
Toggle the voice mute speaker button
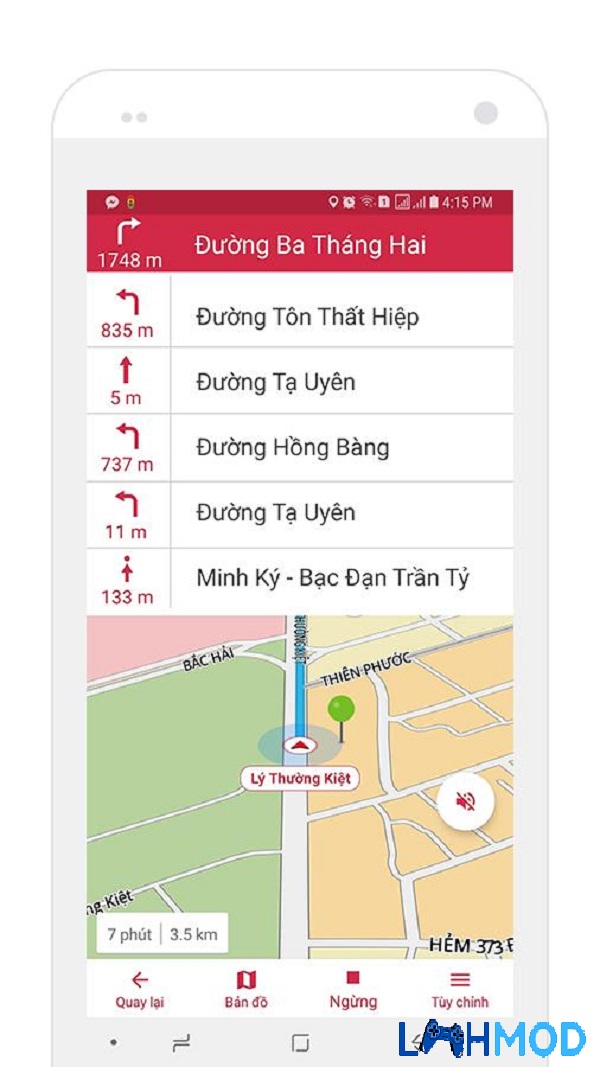[465, 801]
